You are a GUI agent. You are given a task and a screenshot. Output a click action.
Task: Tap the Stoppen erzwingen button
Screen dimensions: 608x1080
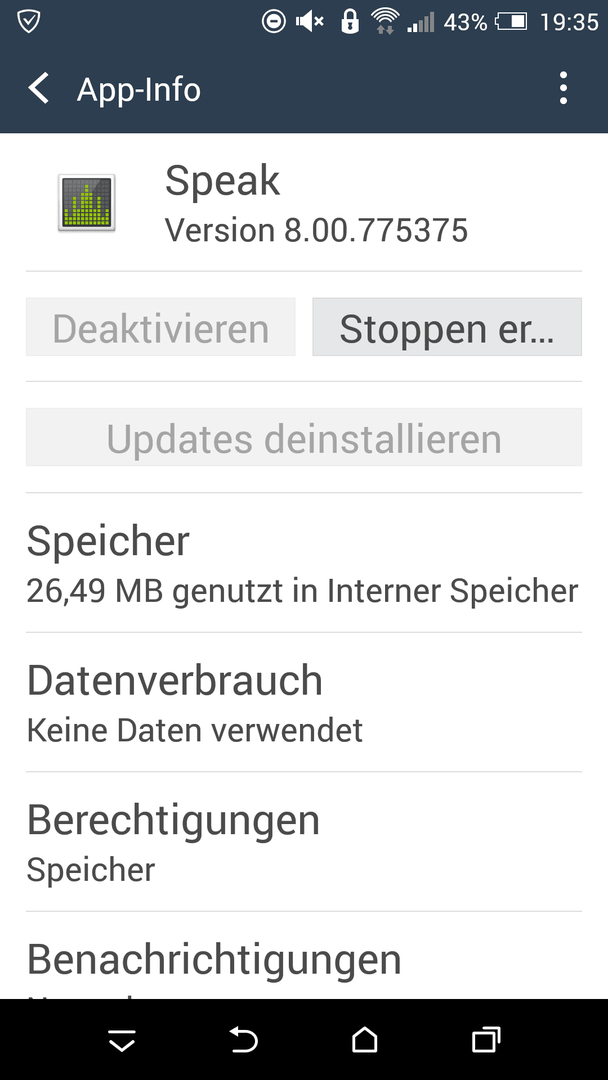tap(447, 327)
